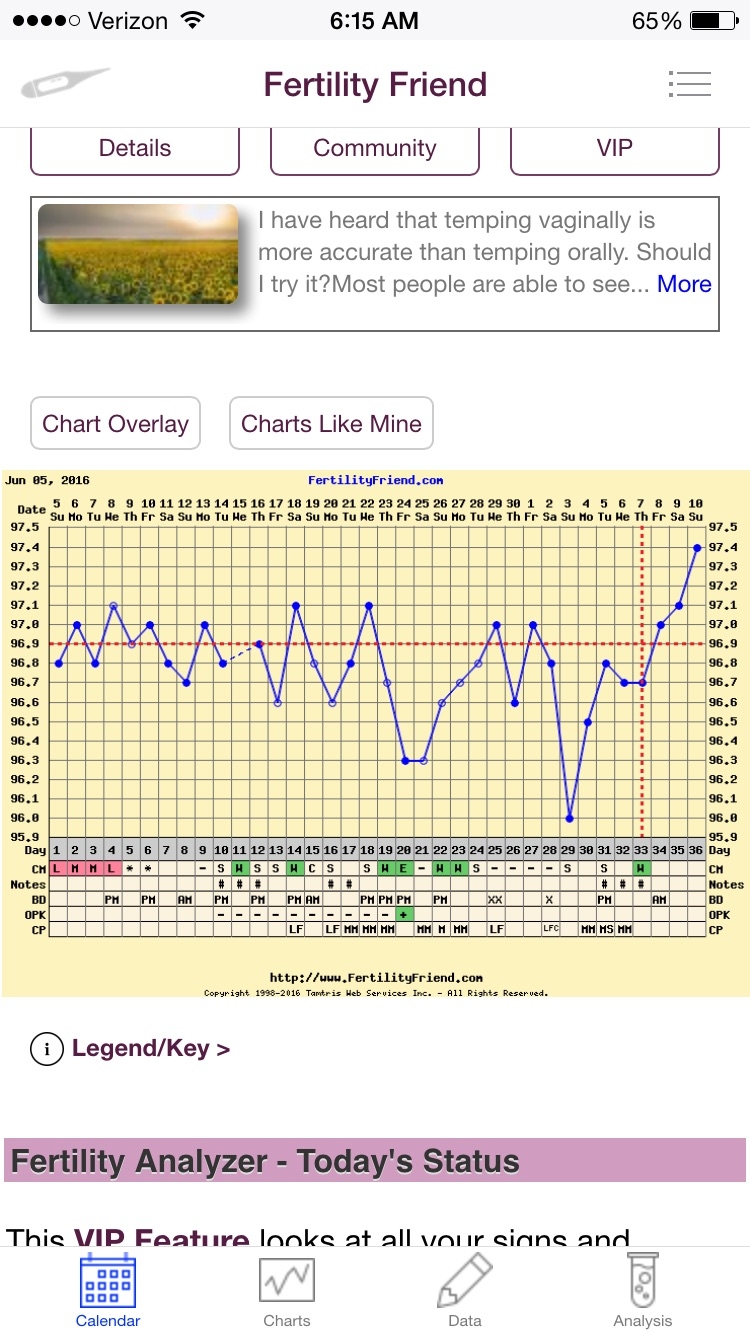Image resolution: width=750 pixels, height=1334 pixels.
Task: Switch to the Calendar tab
Action: [x=108, y=1290]
